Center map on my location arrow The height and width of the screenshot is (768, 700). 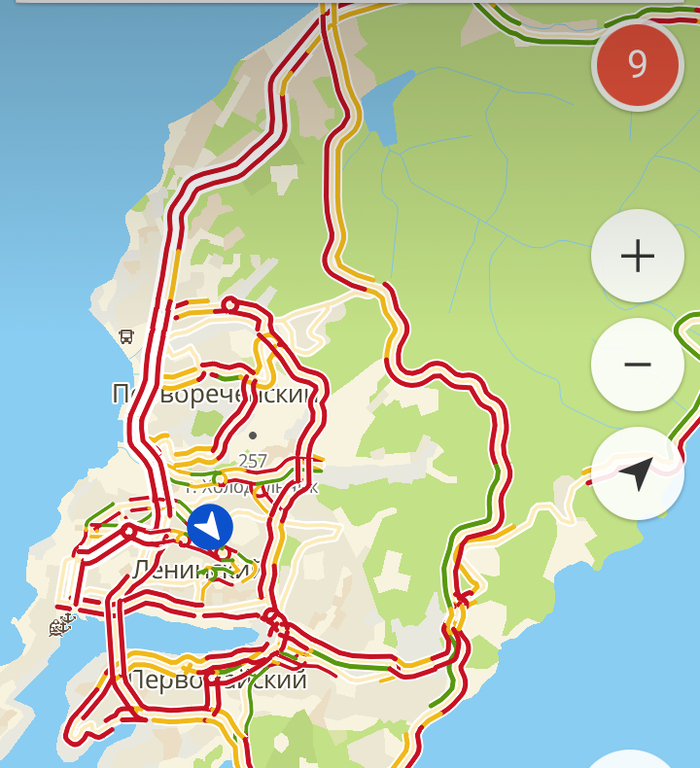pyautogui.click(x=637, y=473)
